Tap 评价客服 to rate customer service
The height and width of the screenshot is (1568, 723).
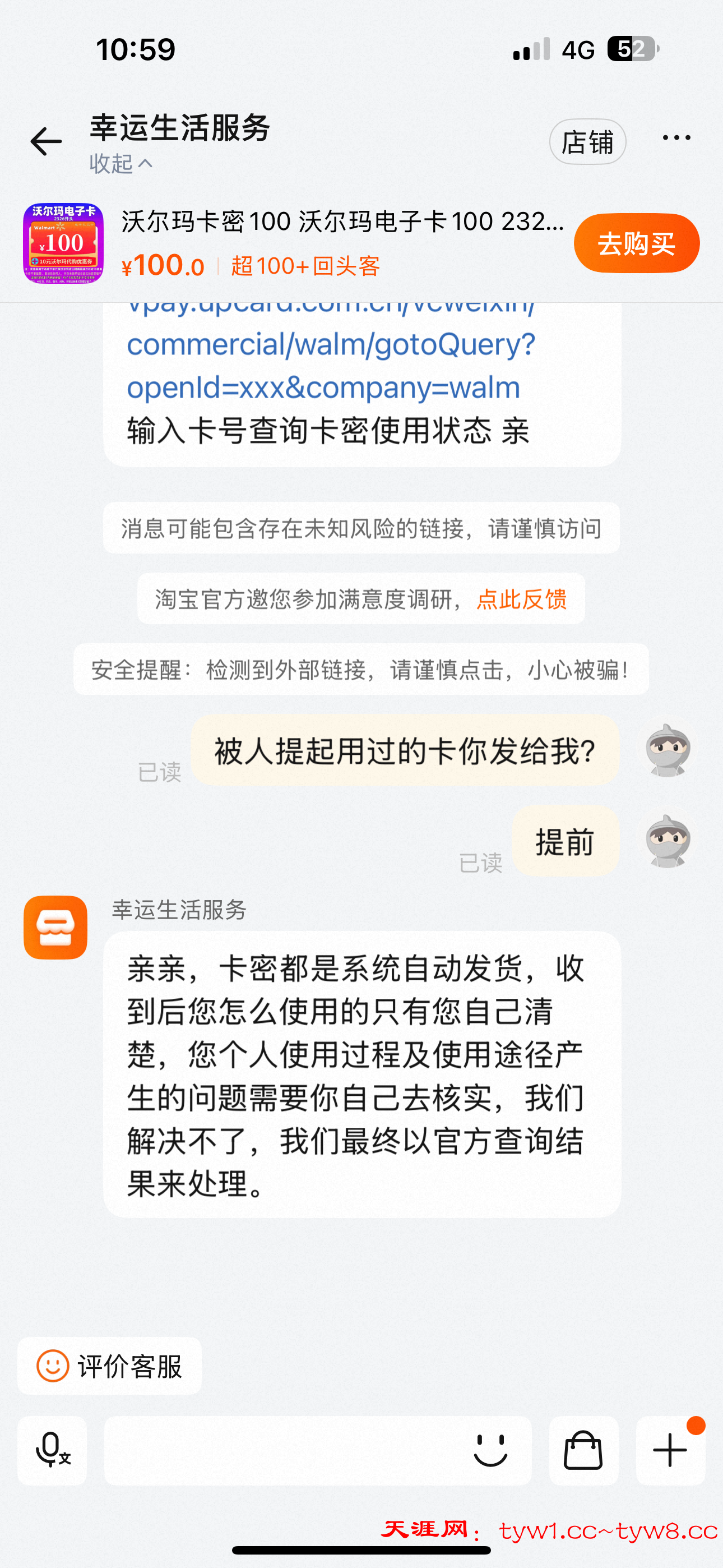click(109, 1367)
